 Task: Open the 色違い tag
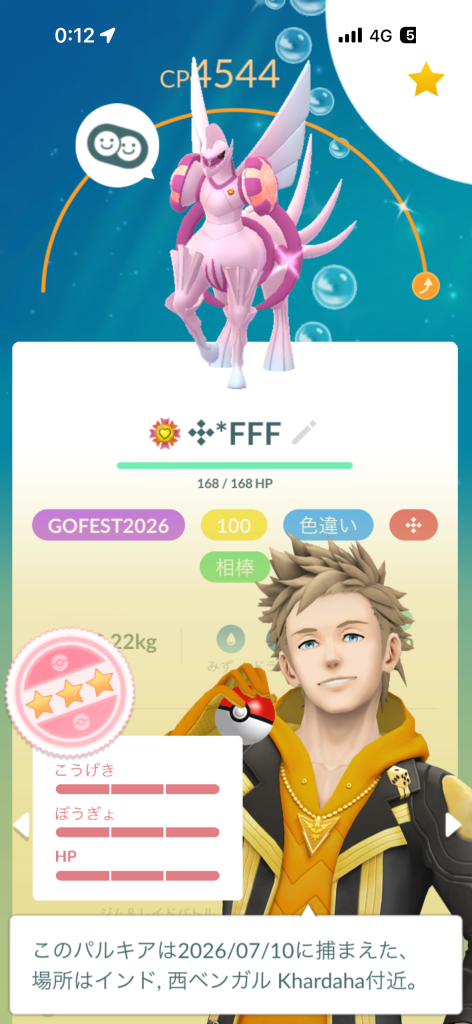(x=328, y=525)
